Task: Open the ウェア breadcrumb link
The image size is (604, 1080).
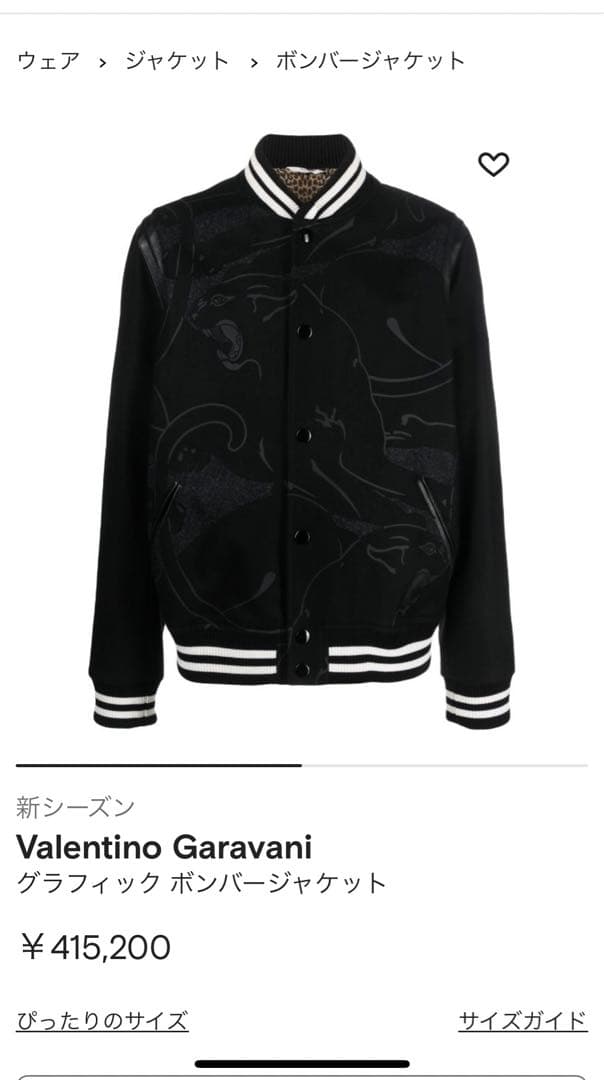Action: pos(48,61)
